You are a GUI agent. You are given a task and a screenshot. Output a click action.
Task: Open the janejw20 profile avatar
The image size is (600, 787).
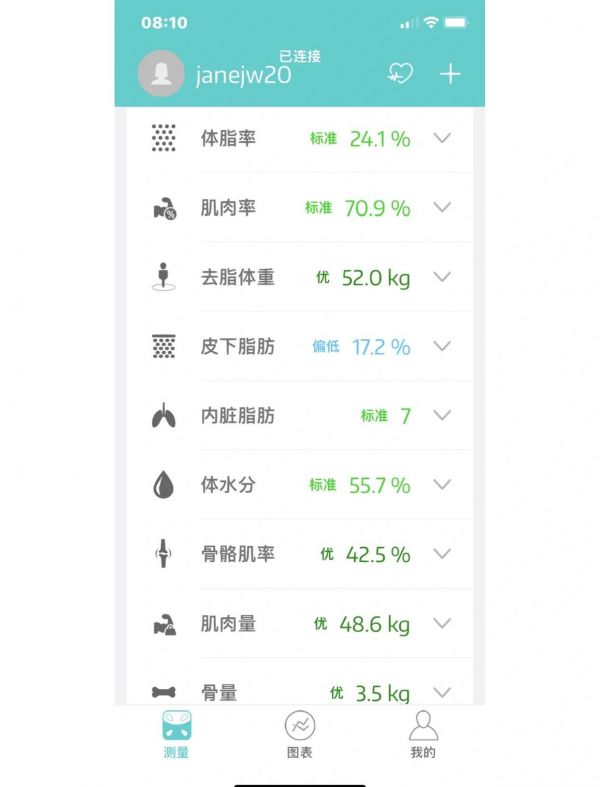(x=160, y=73)
